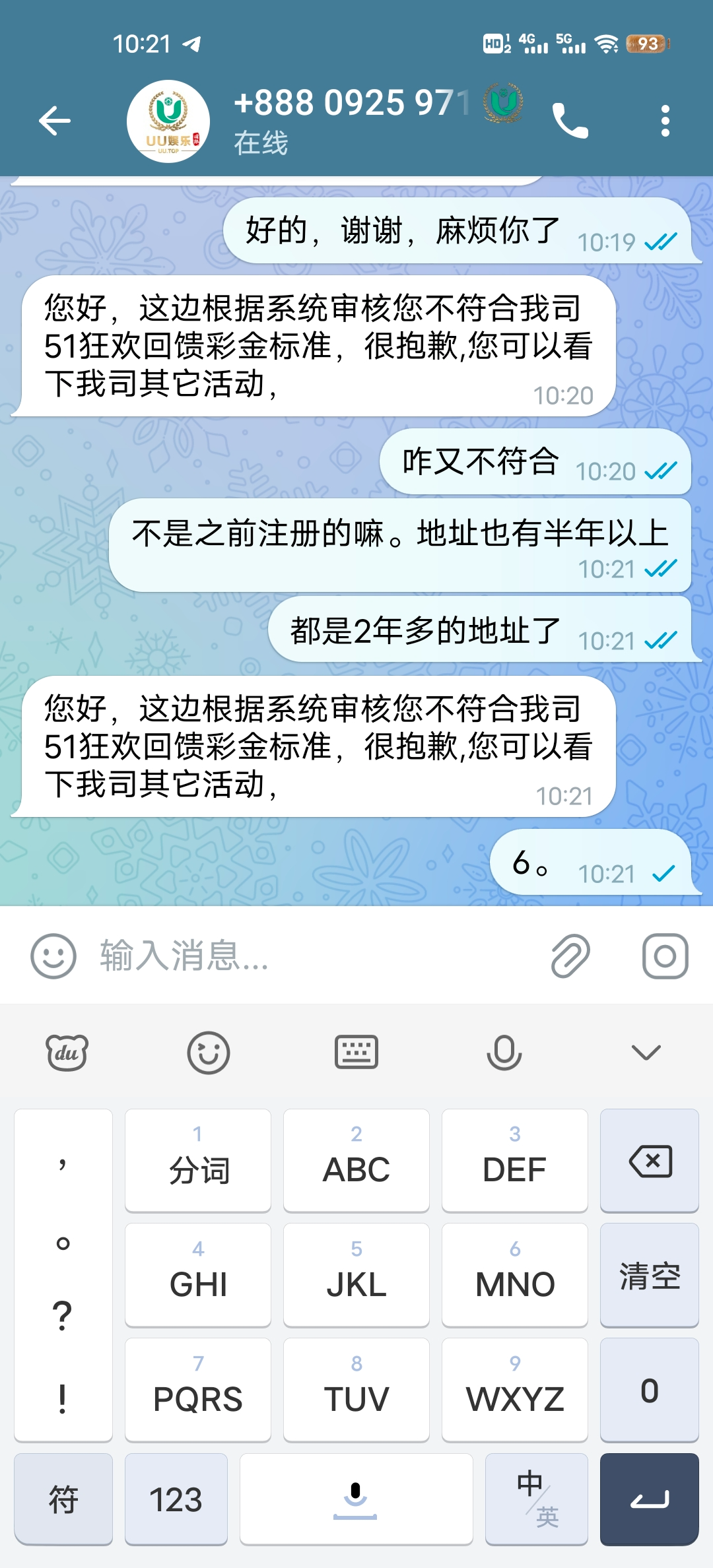The height and width of the screenshot is (1568, 713).
Task: Open the UU contact profile avatar
Action: (168, 121)
